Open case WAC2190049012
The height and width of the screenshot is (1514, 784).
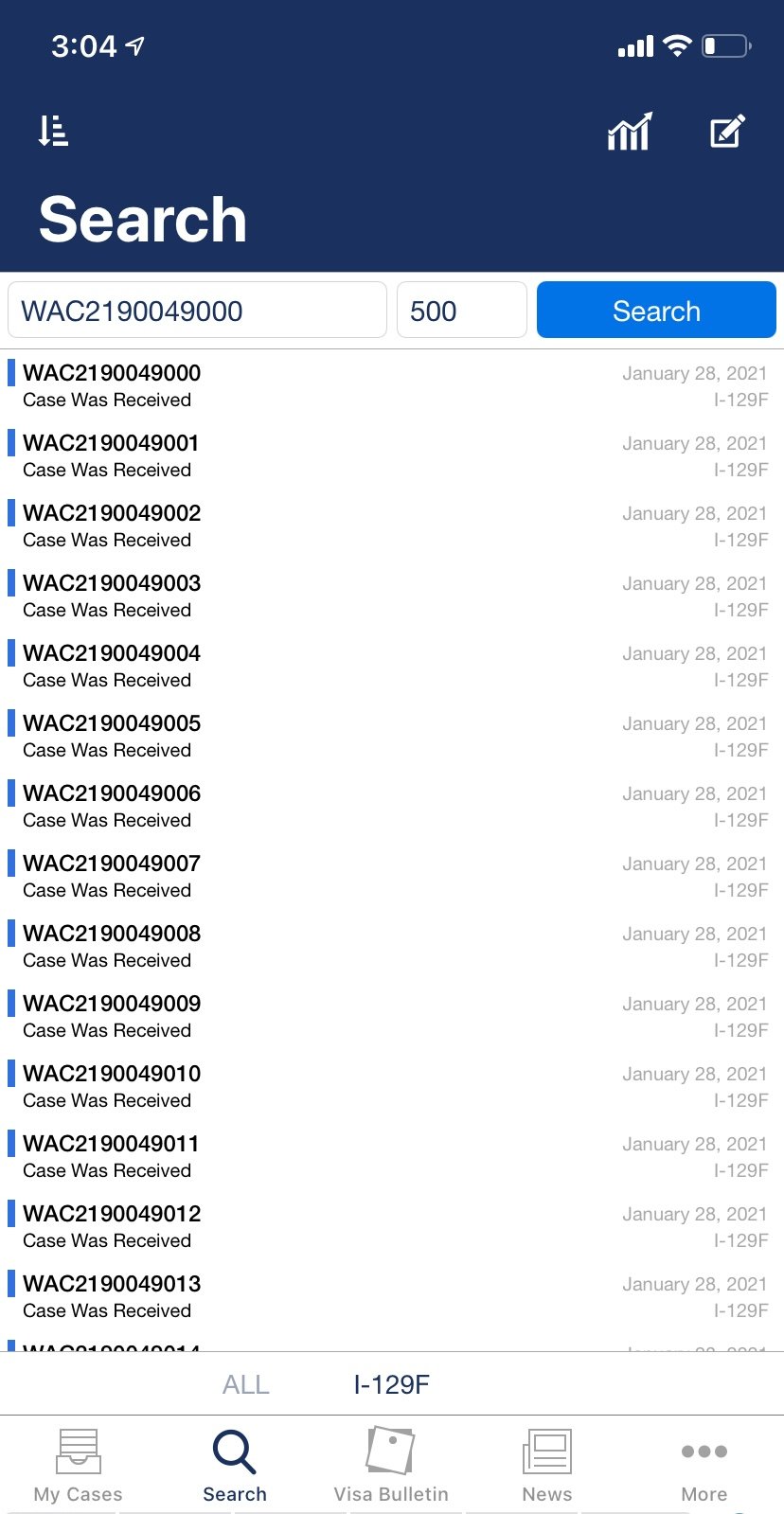[x=392, y=1226]
